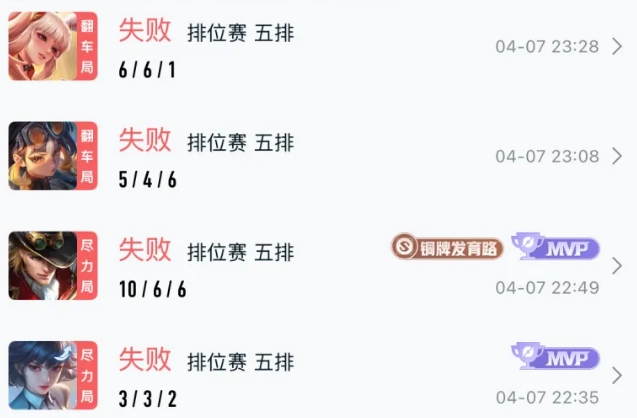
Task: Open the match from 04-07 23:28
Action: (x=616, y=46)
